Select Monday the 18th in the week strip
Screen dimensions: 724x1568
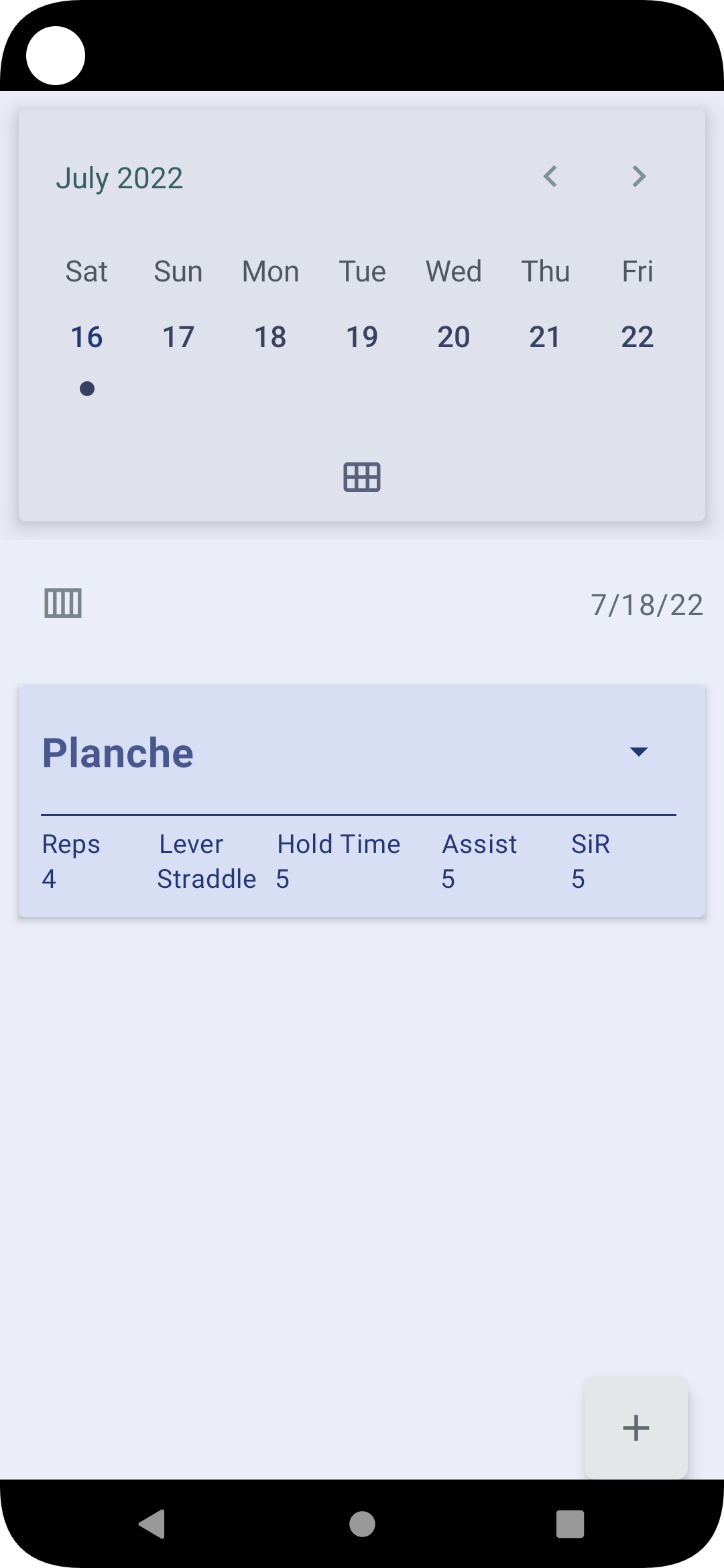pyautogui.click(x=270, y=336)
